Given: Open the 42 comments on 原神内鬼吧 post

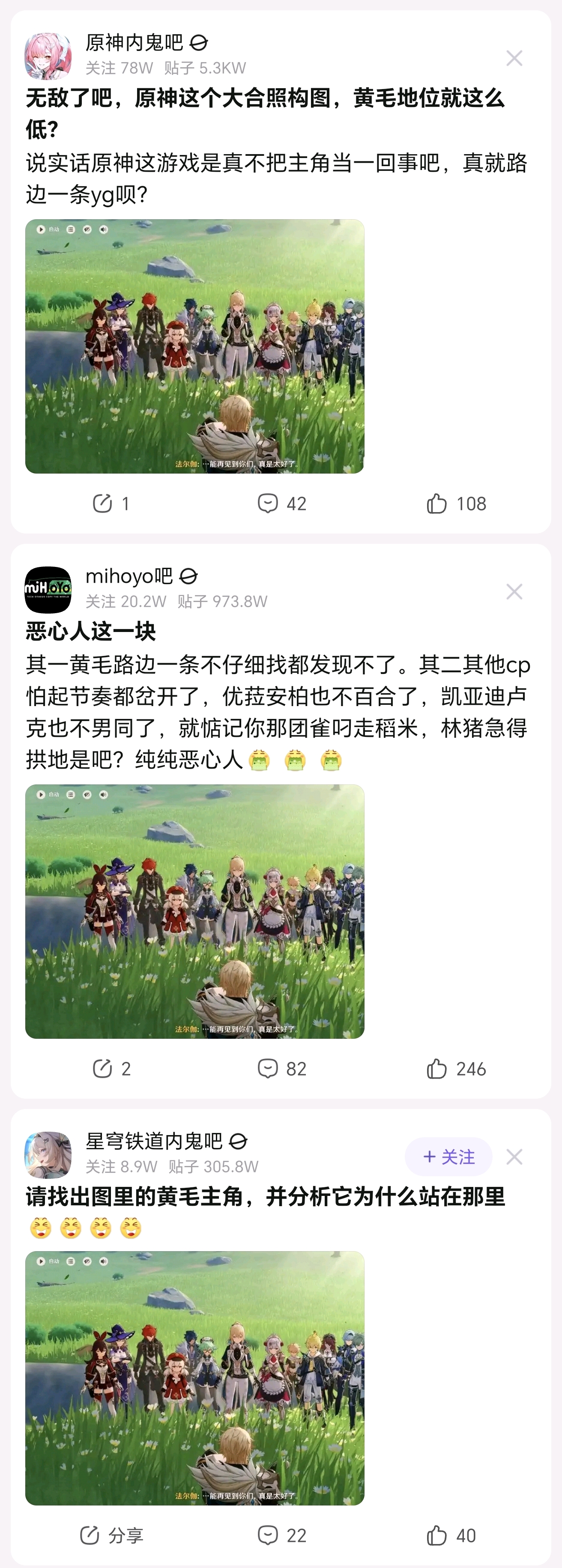Looking at the screenshot, I should click(x=281, y=504).
